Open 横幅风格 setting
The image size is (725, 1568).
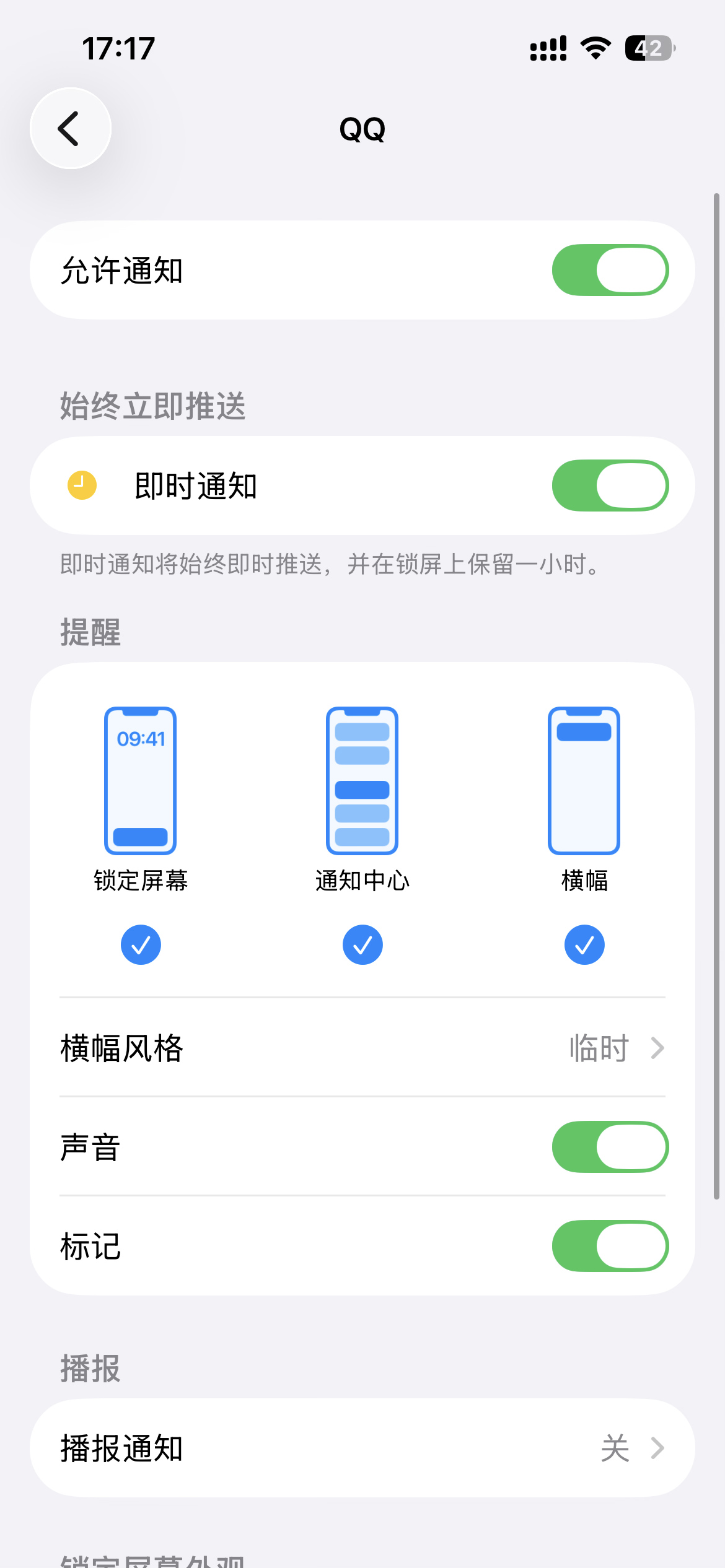(x=362, y=1048)
